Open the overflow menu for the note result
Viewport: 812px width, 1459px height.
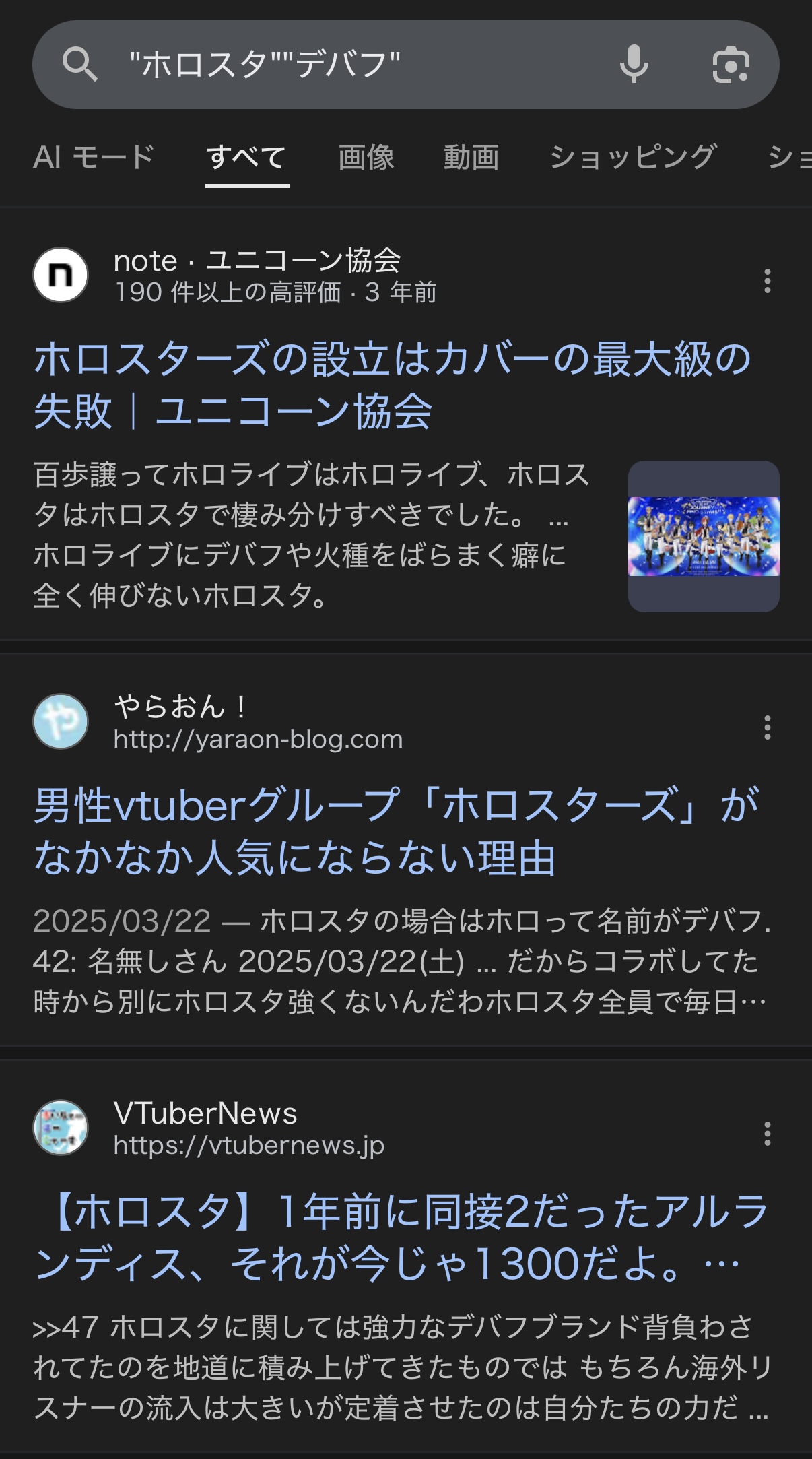point(767,280)
